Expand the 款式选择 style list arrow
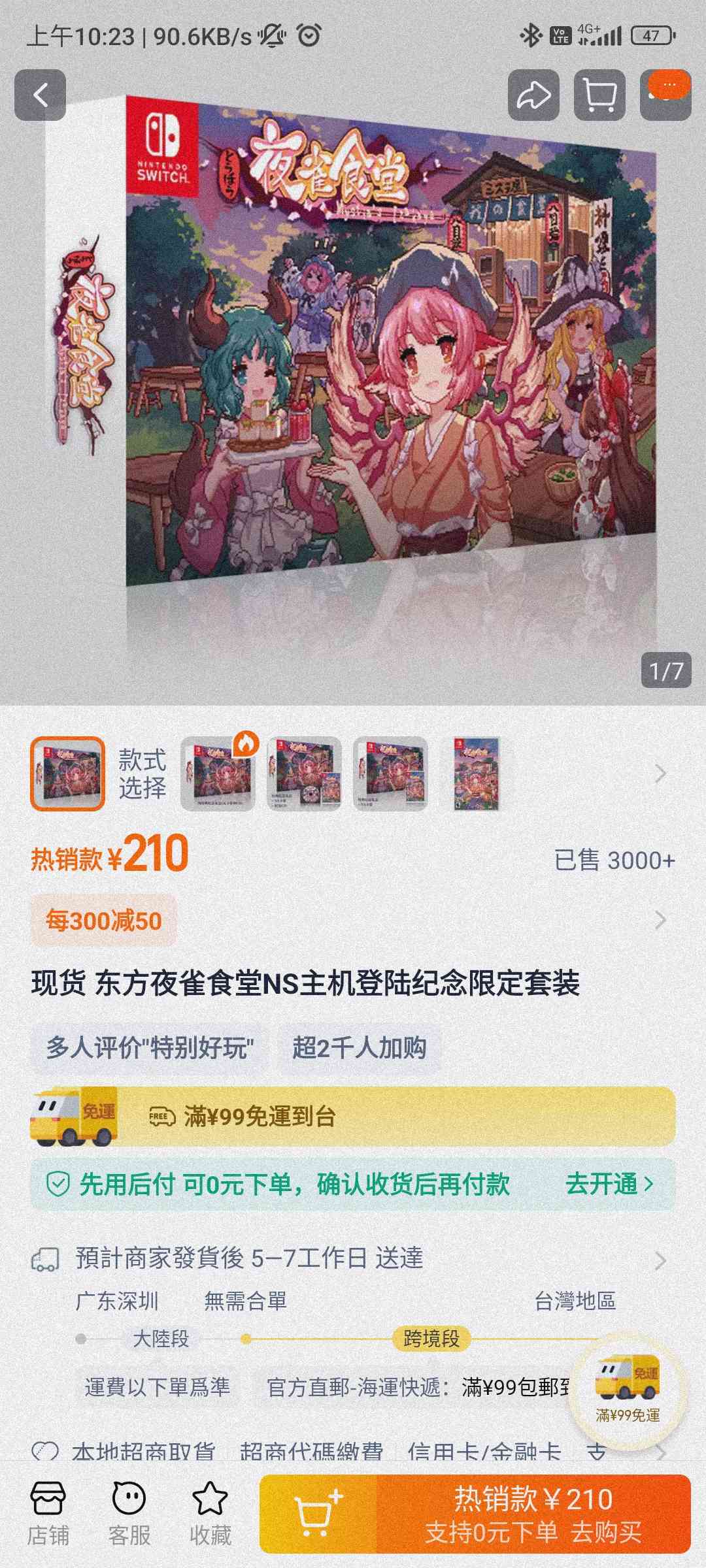The height and width of the screenshot is (1568, 706). [660, 774]
